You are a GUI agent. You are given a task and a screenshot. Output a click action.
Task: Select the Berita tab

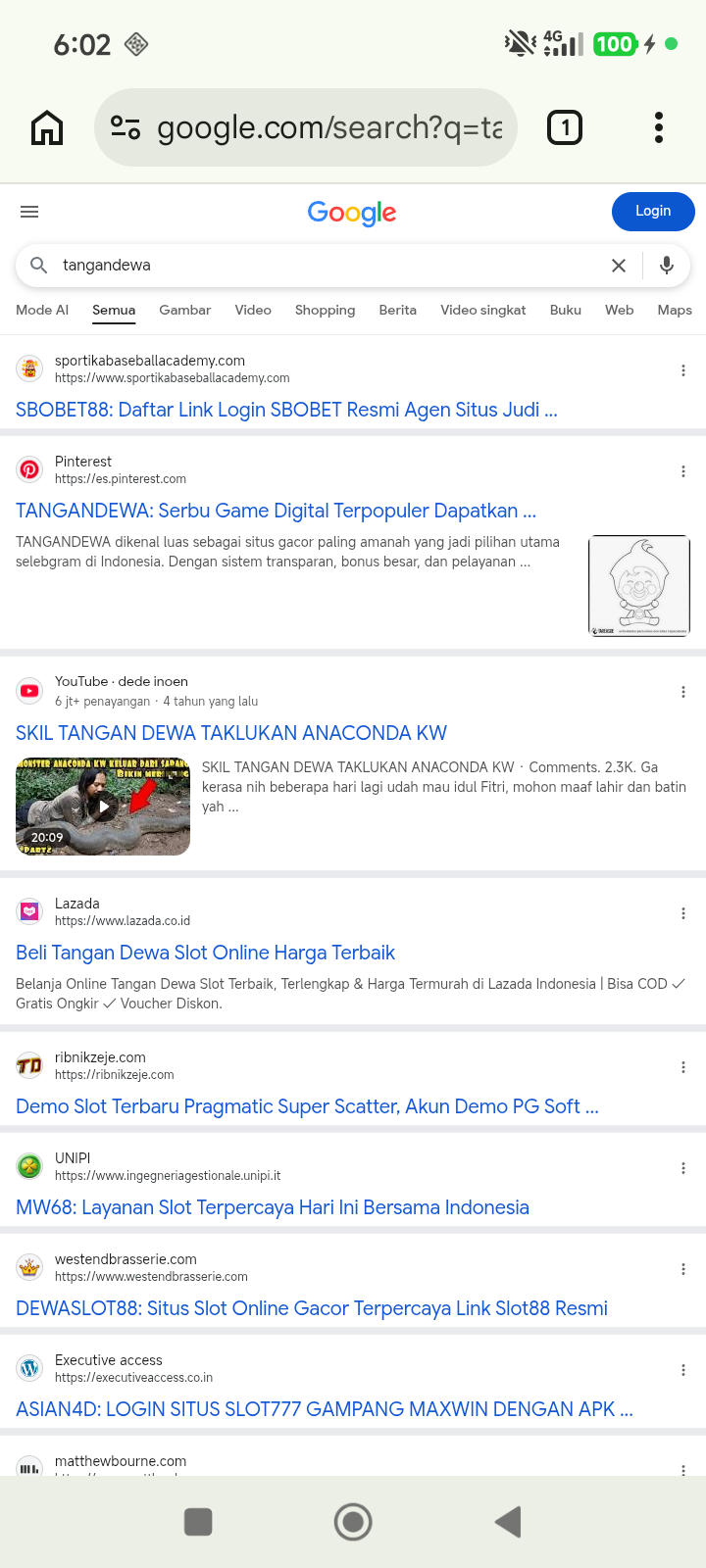[398, 310]
